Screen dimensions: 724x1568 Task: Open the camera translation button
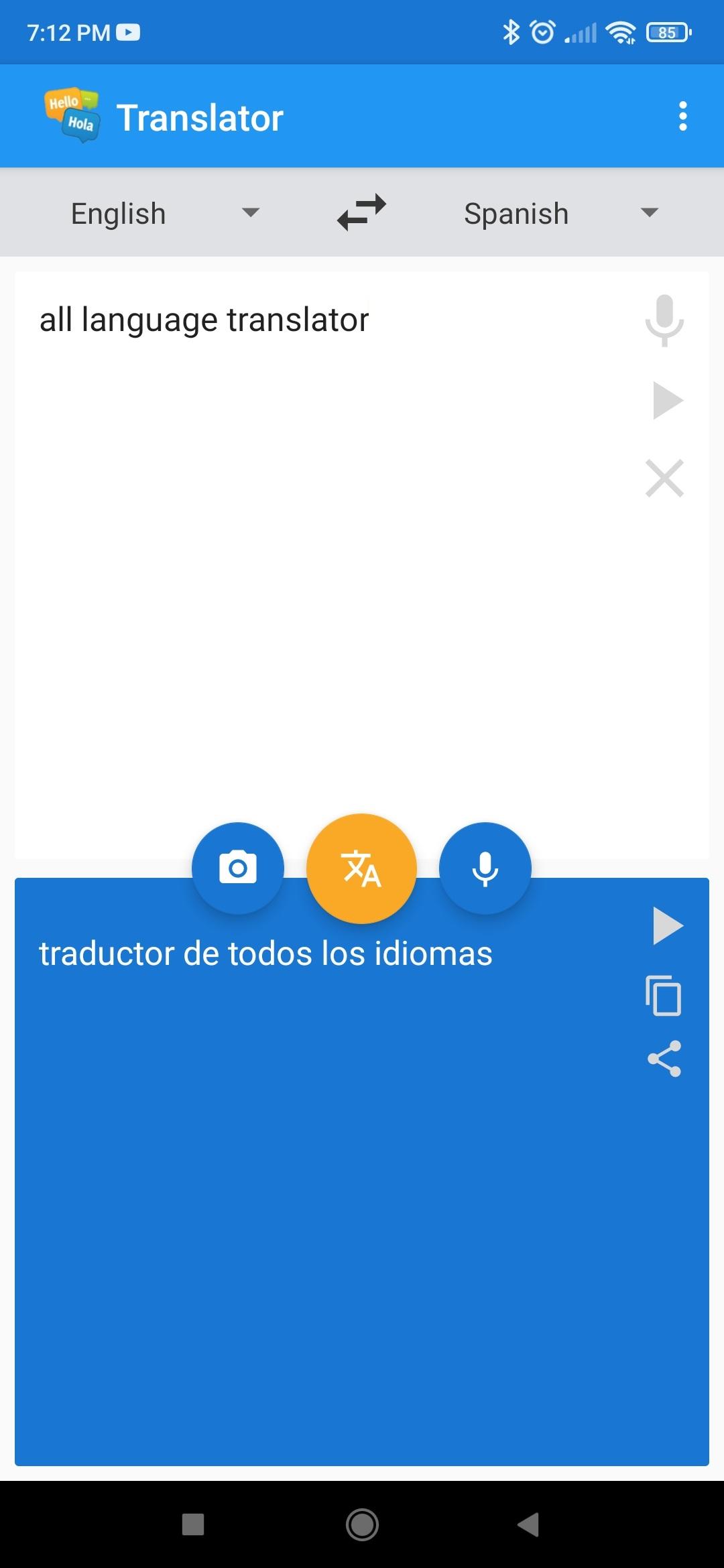238,868
